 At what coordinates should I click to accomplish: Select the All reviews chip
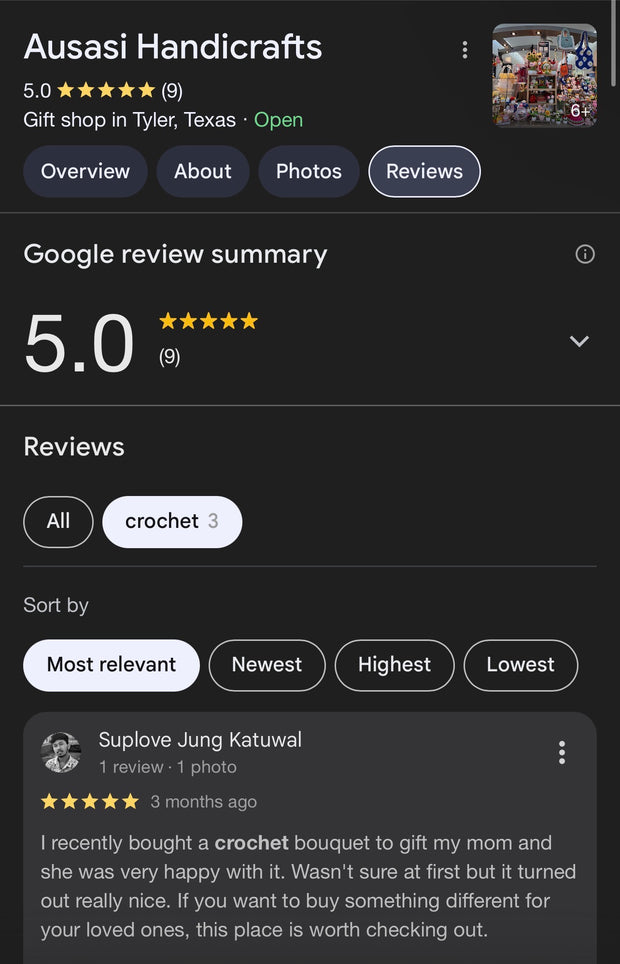58,521
